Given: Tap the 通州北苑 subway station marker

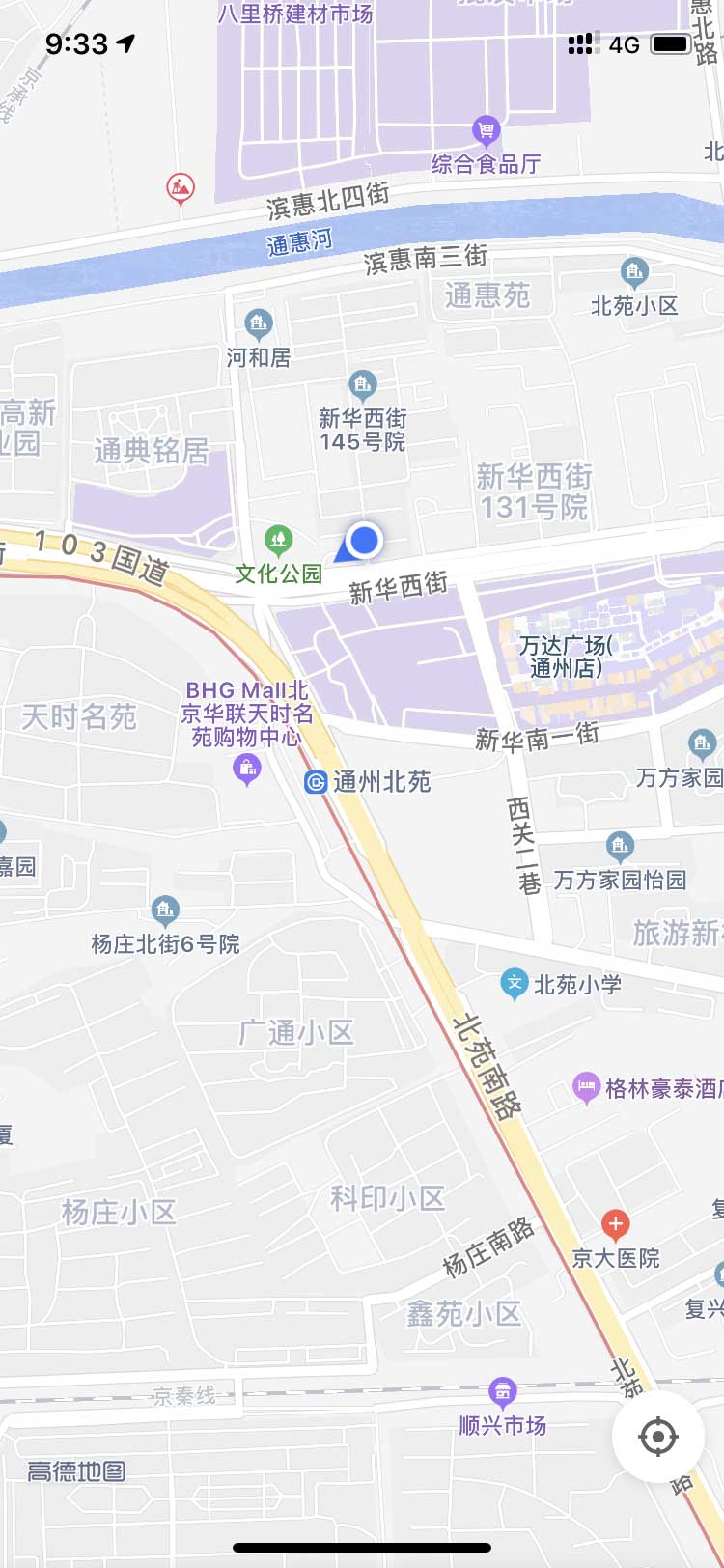Looking at the screenshot, I should coord(316,782).
